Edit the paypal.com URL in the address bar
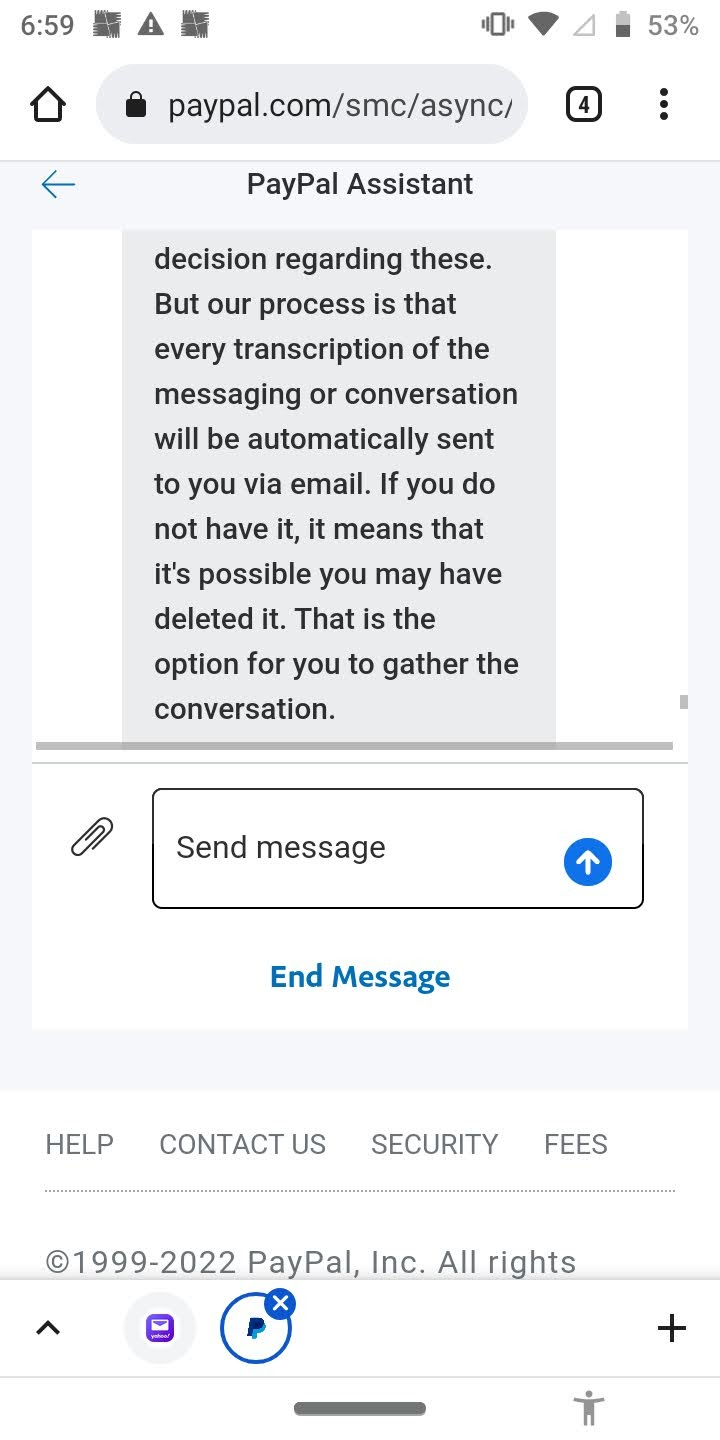 330,105
